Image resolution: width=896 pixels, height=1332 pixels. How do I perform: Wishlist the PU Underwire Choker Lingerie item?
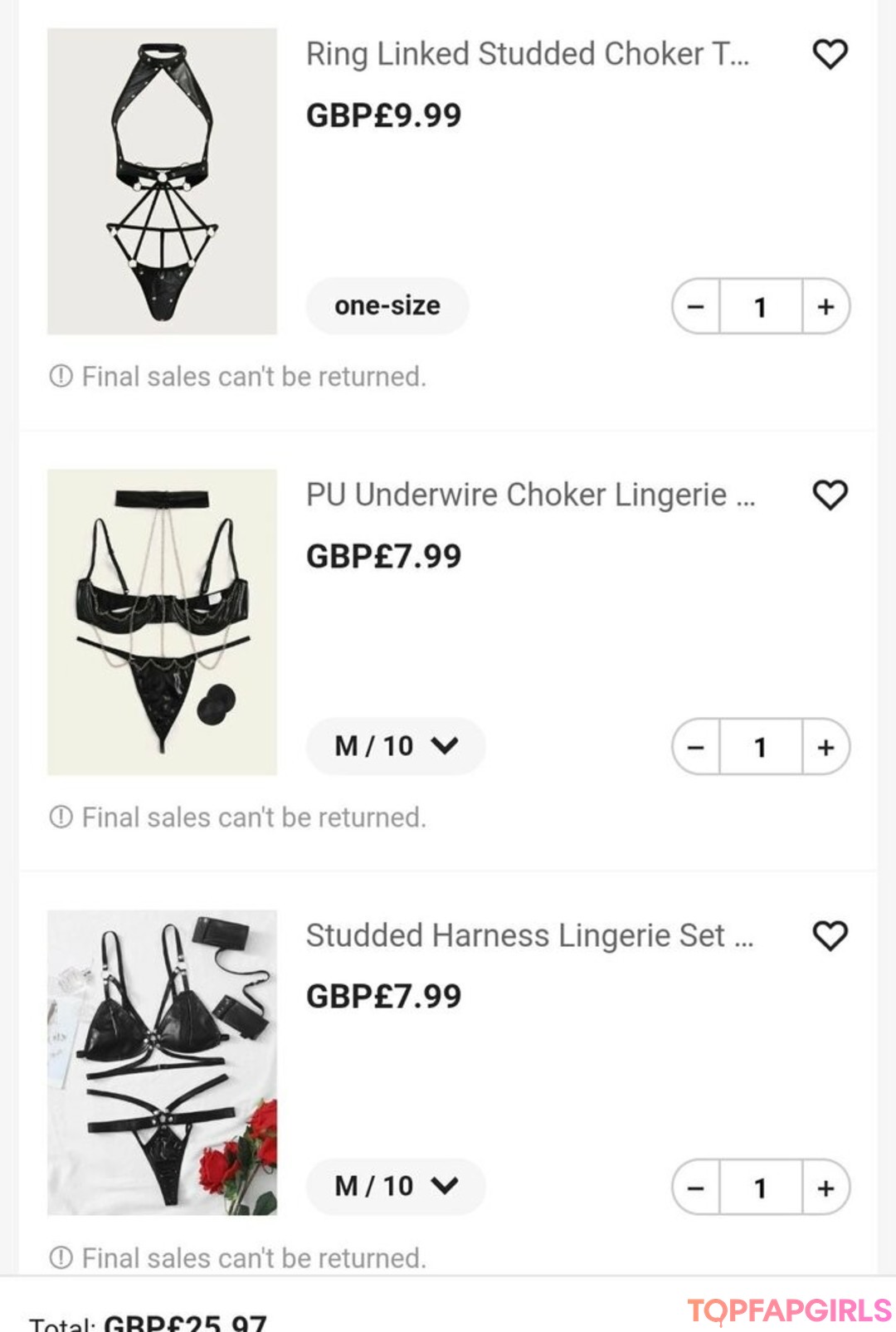click(829, 495)
